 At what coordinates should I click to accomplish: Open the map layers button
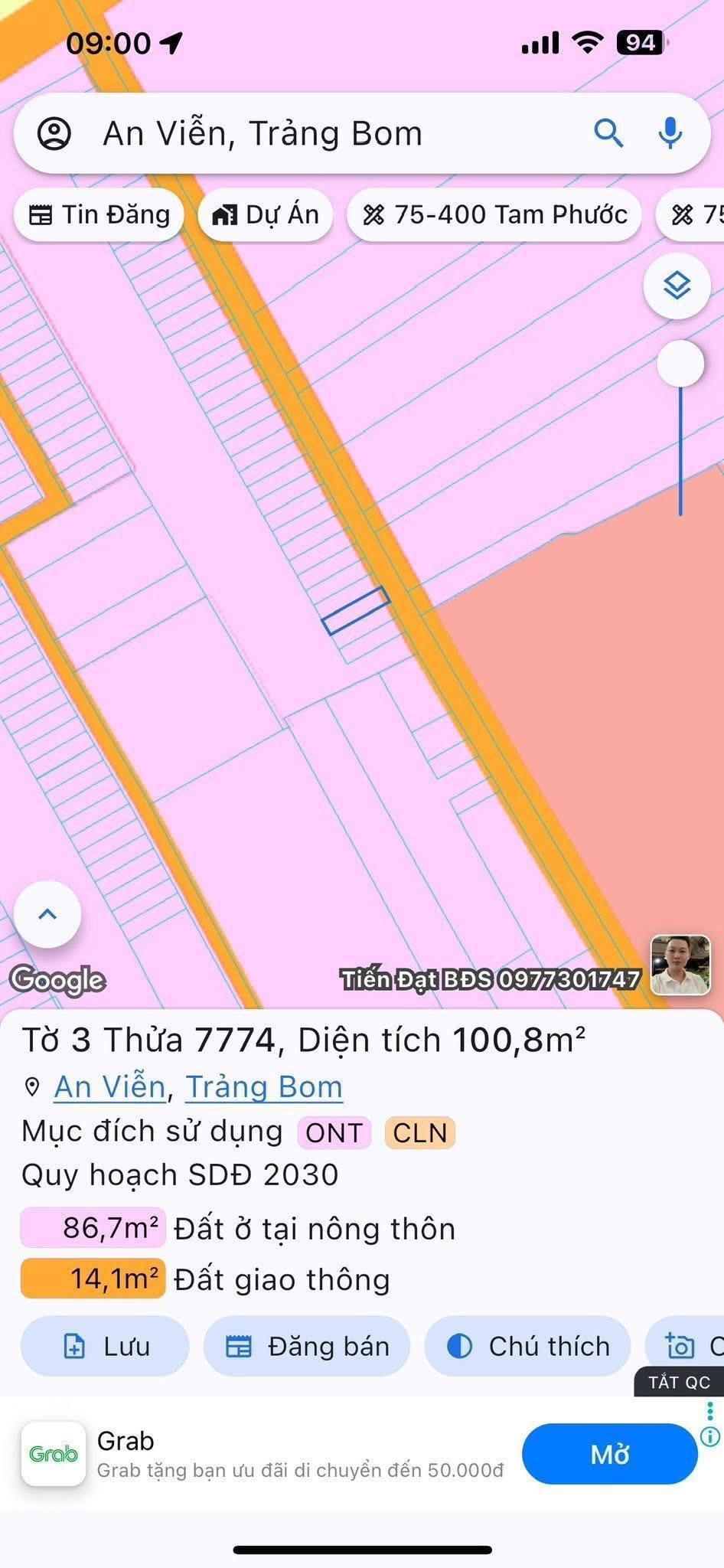677,286
